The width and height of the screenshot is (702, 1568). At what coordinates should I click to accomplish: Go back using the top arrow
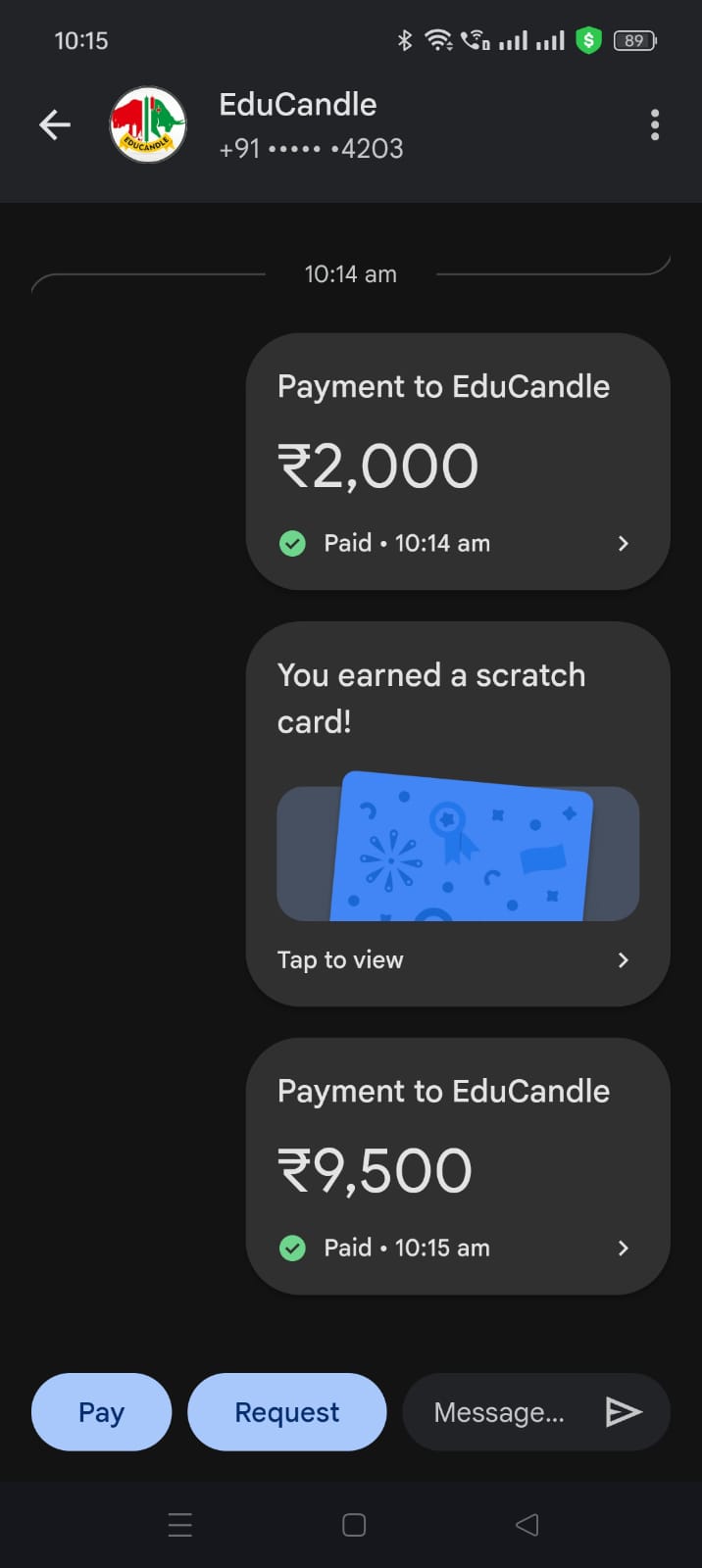point(55,124)
